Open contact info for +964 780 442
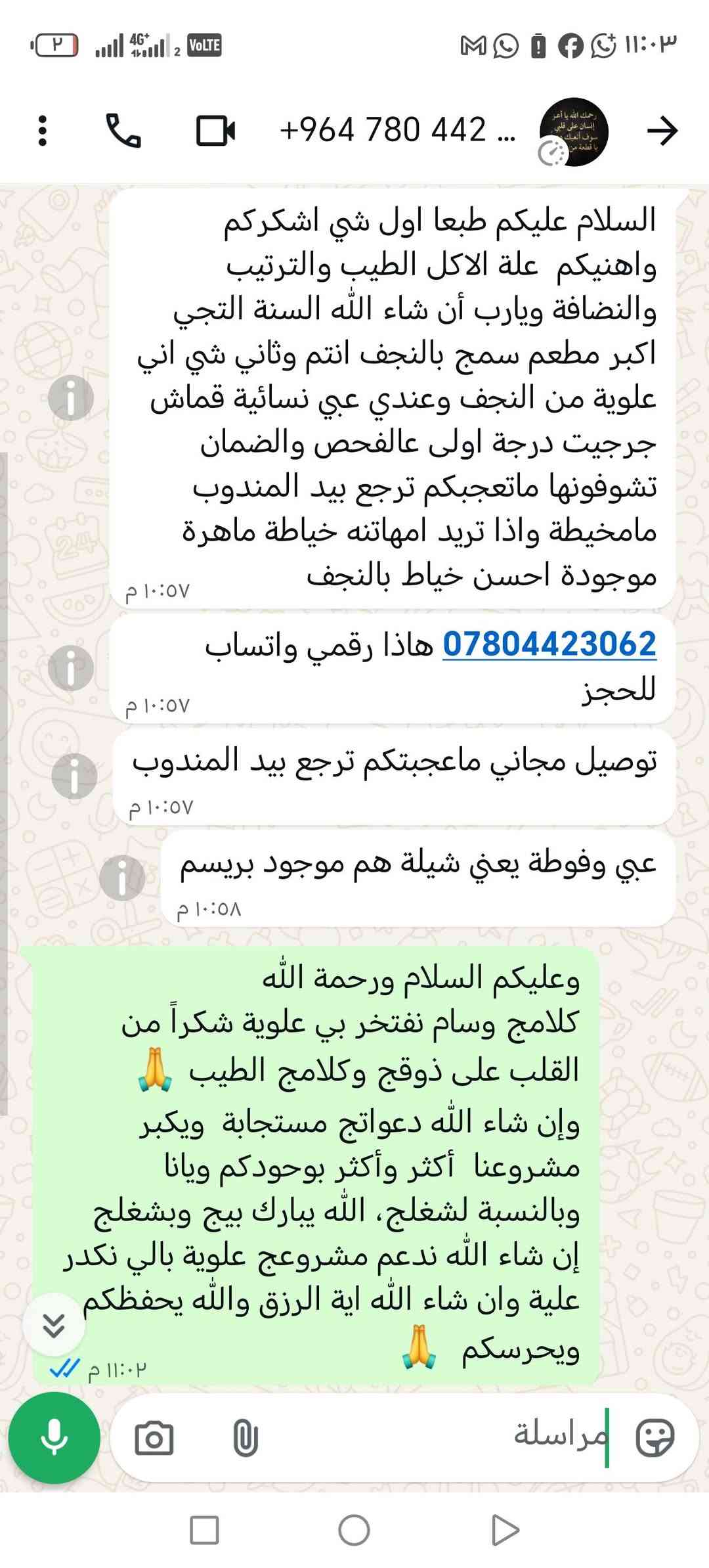 click(x=397, y=130)
